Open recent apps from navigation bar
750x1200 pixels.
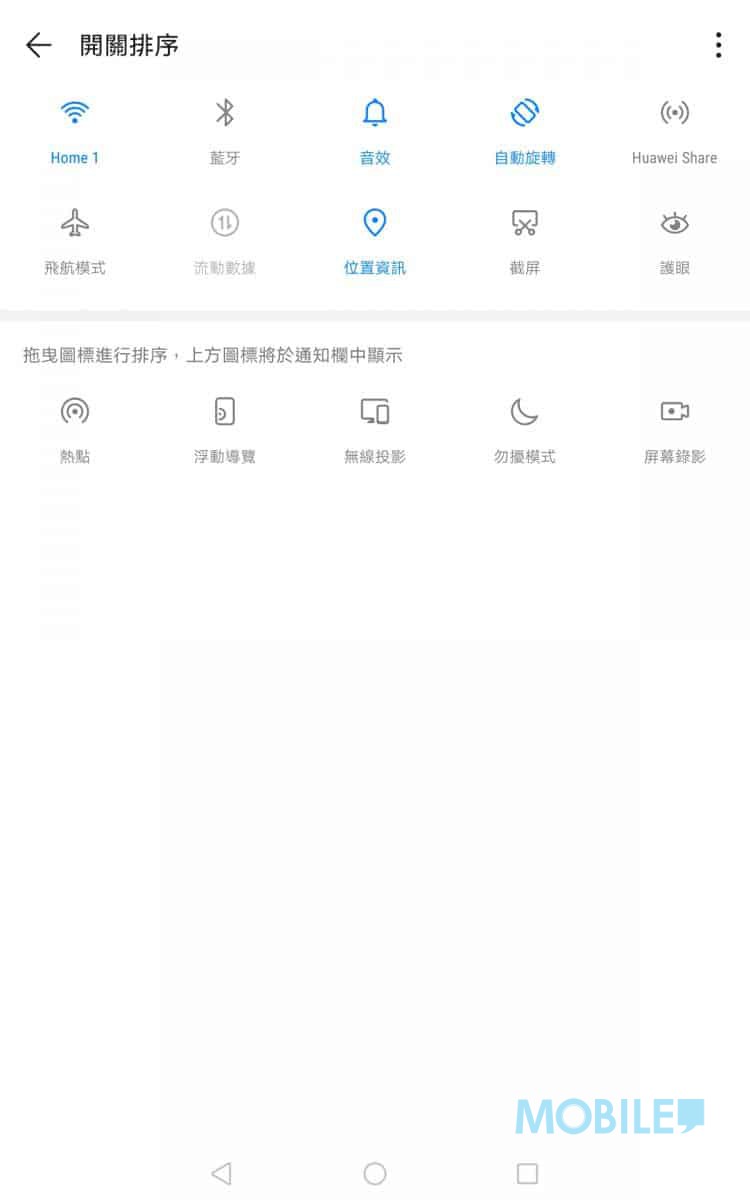tap(527, 1173)
